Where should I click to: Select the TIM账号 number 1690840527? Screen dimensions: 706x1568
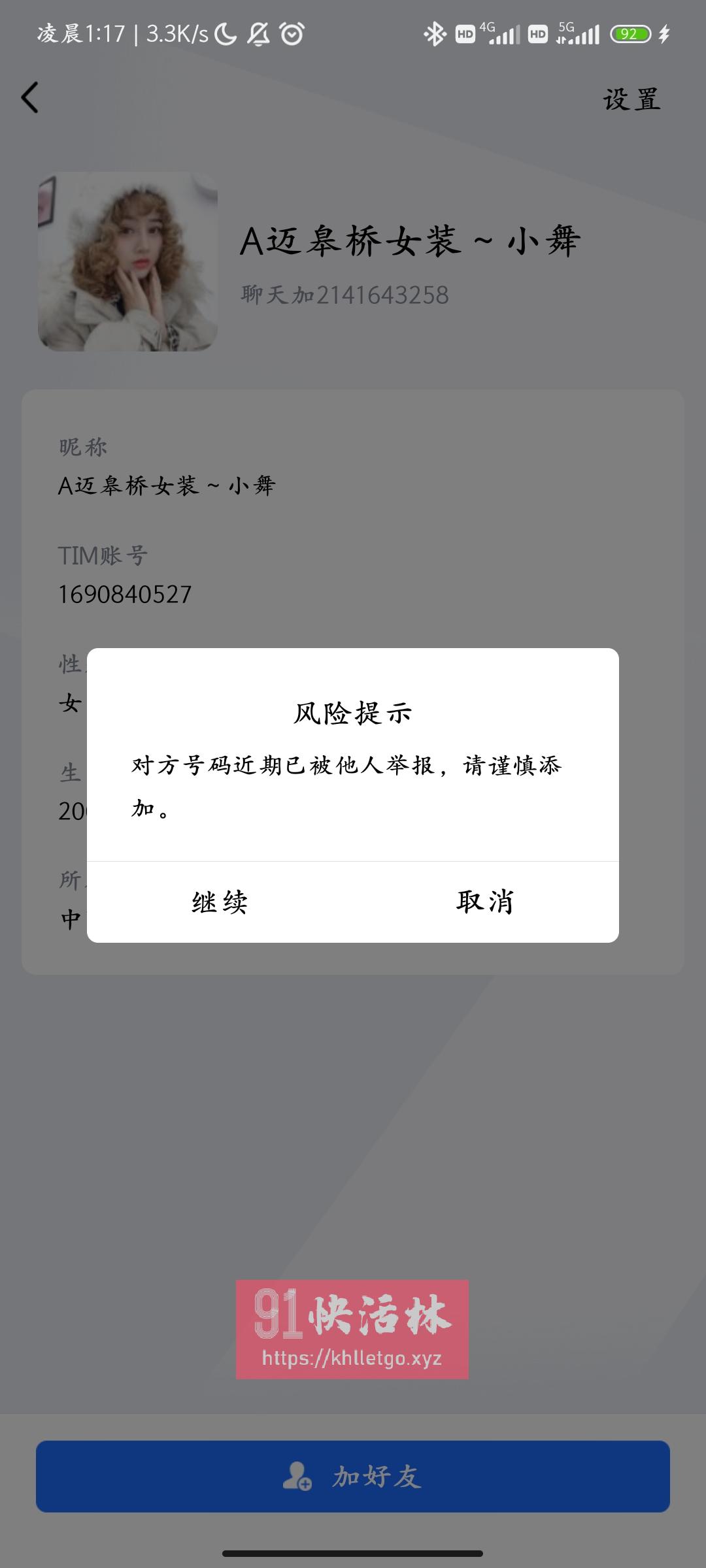click(x=124, y=595)
